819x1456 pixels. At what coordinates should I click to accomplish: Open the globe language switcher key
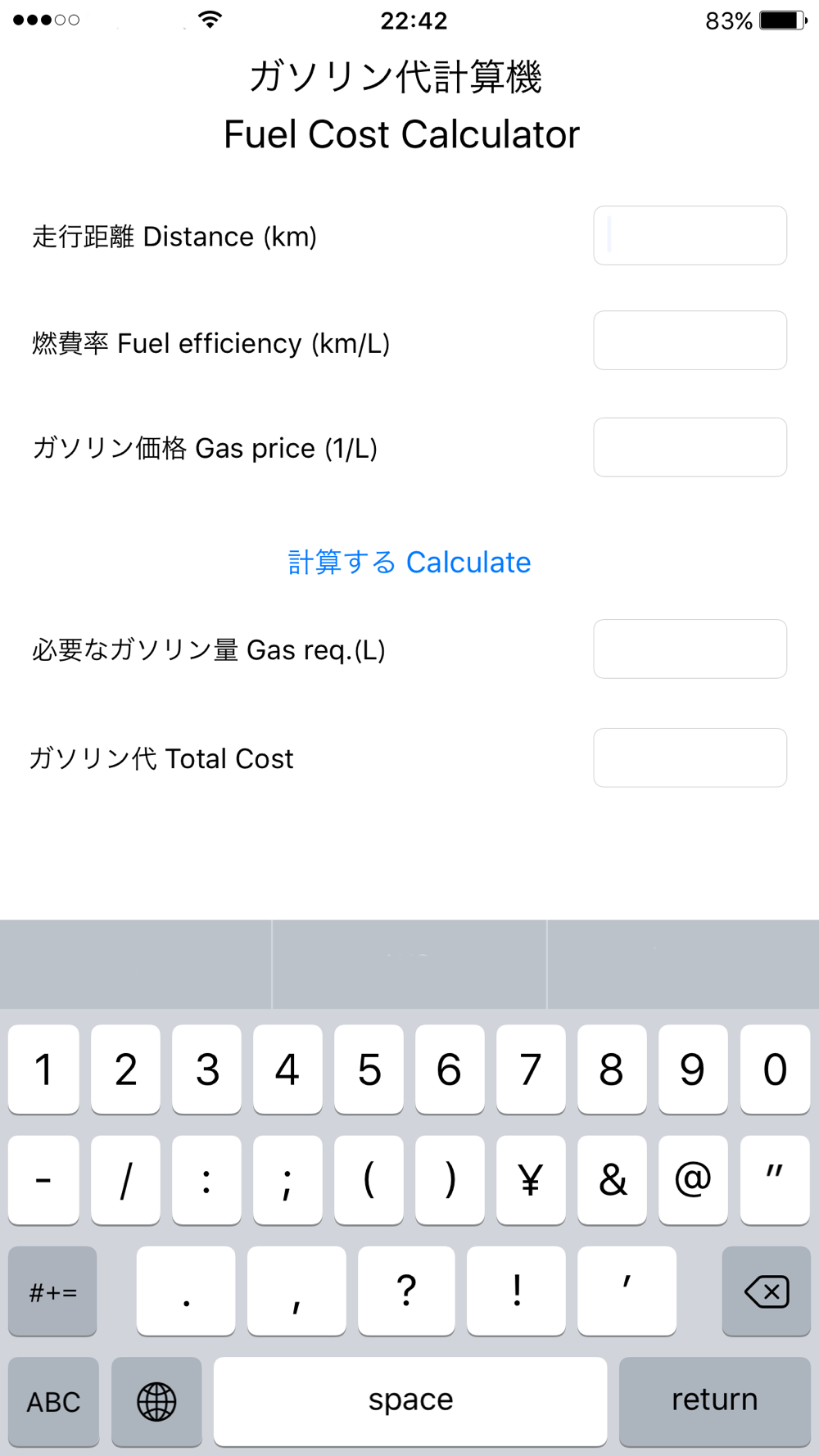point(156,1401)
